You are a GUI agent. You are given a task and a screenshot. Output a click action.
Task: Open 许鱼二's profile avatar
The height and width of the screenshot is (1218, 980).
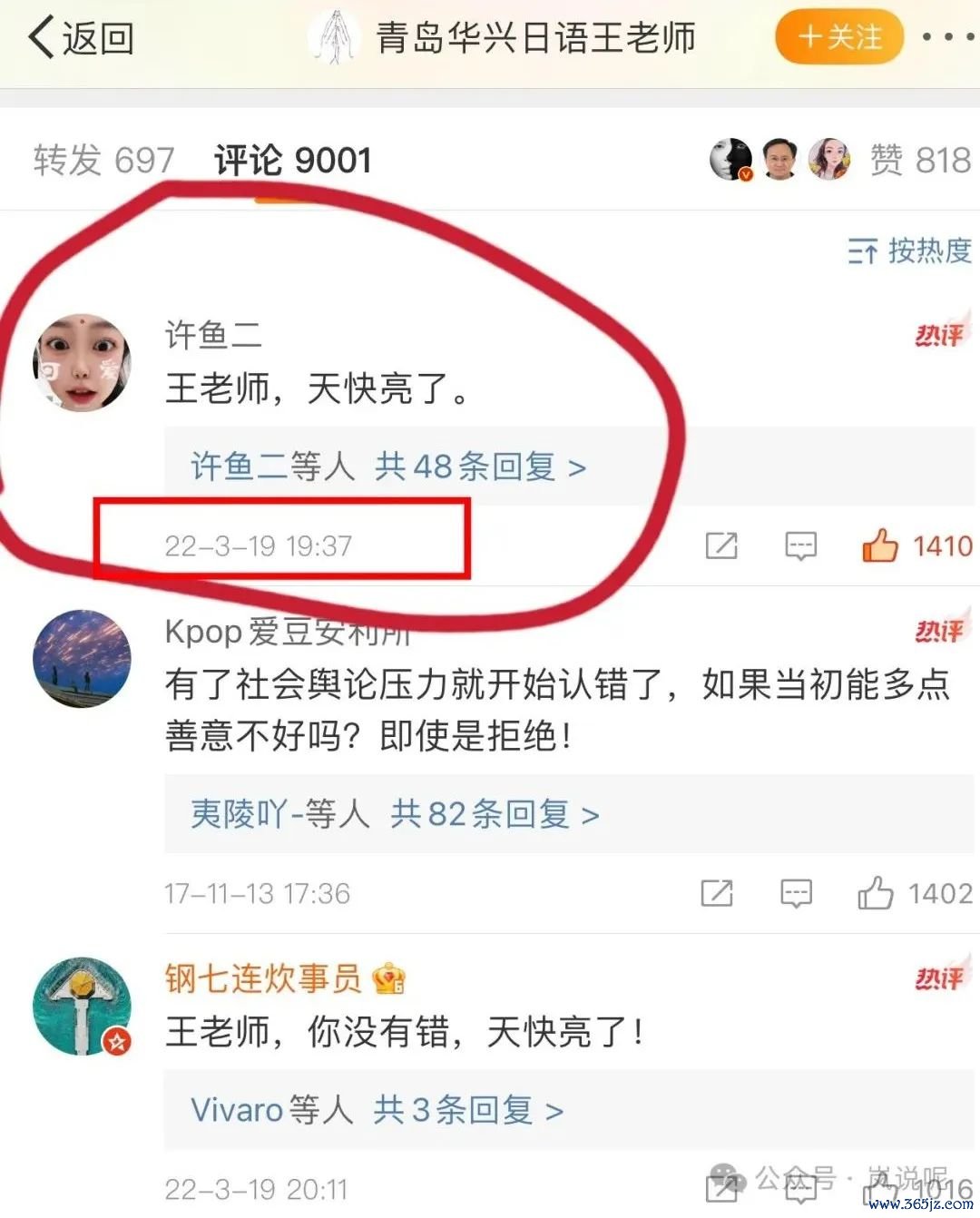(x=82, y=363)
